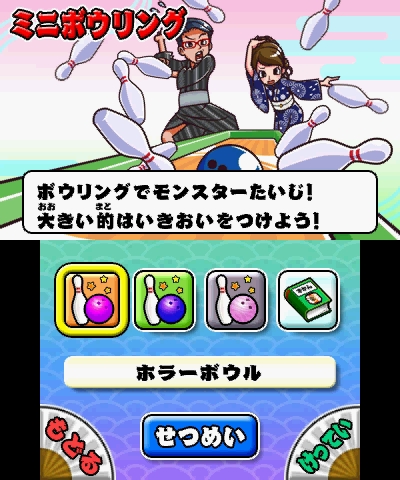The height and width of the screenshot is (480, 400).
Task: Select the orange bowling stage tile
Action: coord(92,300)
